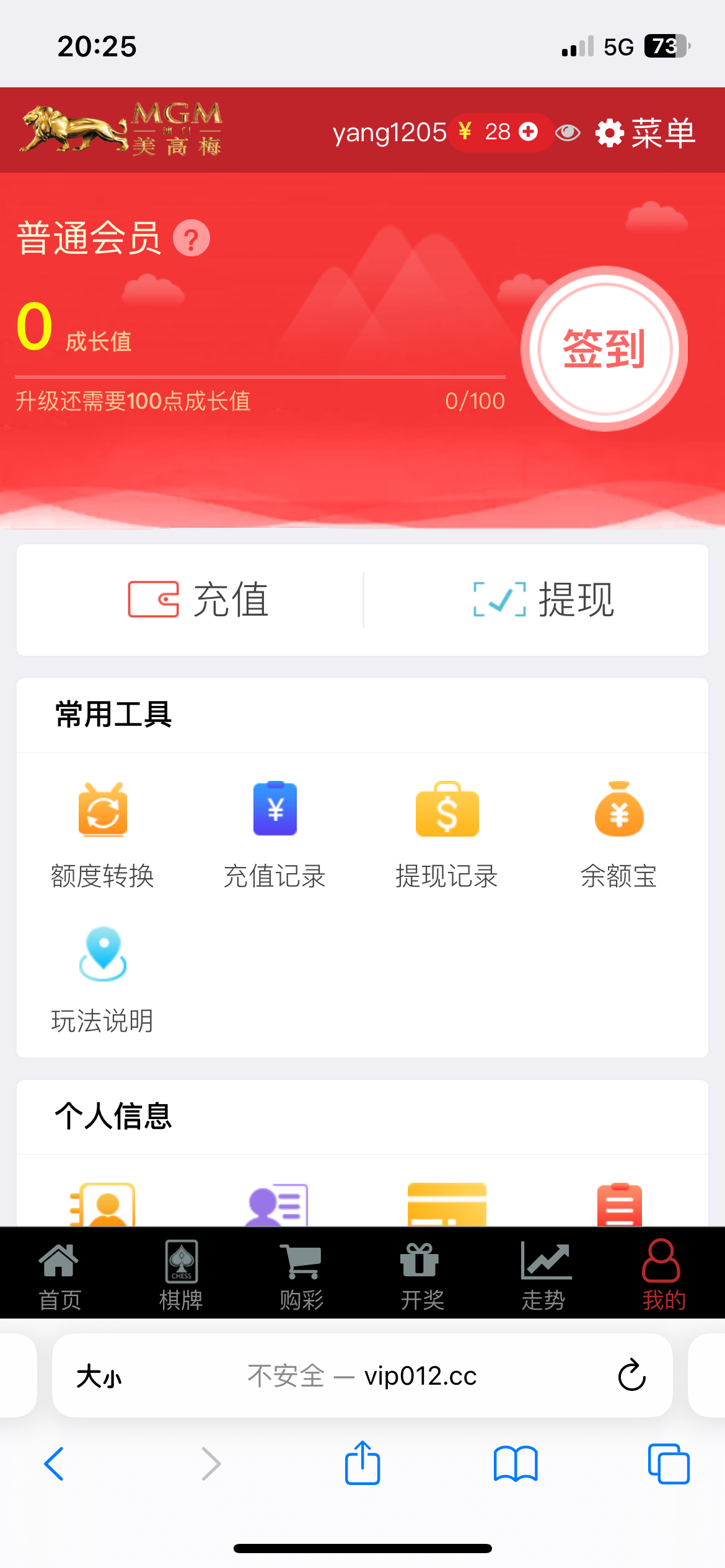Tap the growth value progress bar
Image resolution: width=725 pixels, height=1568 pixels.
(260, 377)
